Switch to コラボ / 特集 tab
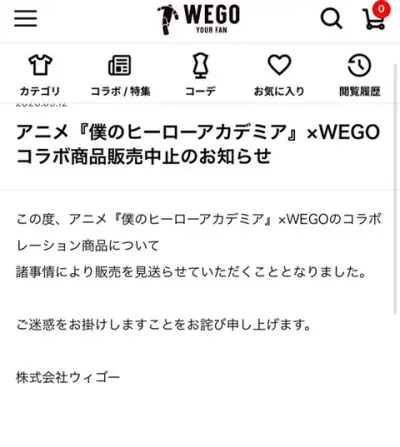400x447 pixels. pos(120,76)
